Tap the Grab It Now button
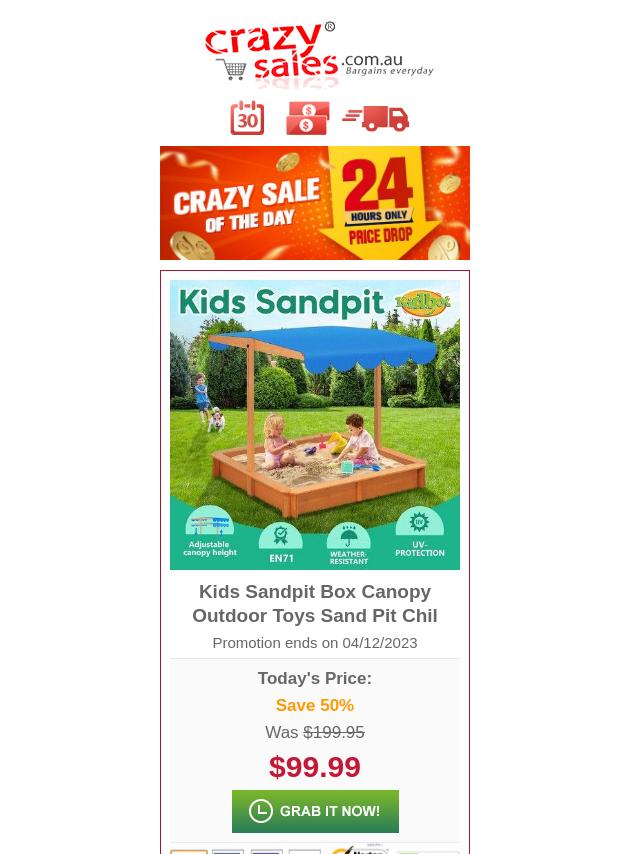 (x=315, y=811)
